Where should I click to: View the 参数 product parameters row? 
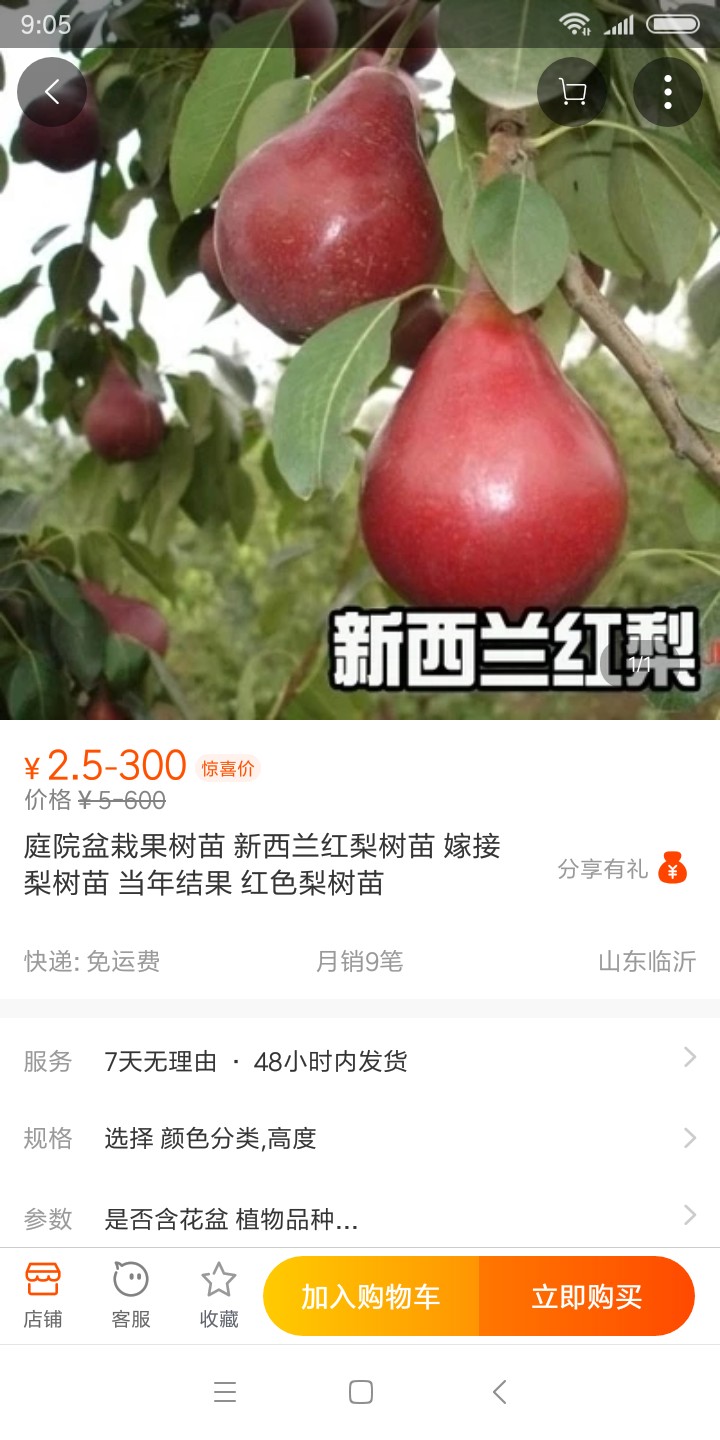[360, 1218]
